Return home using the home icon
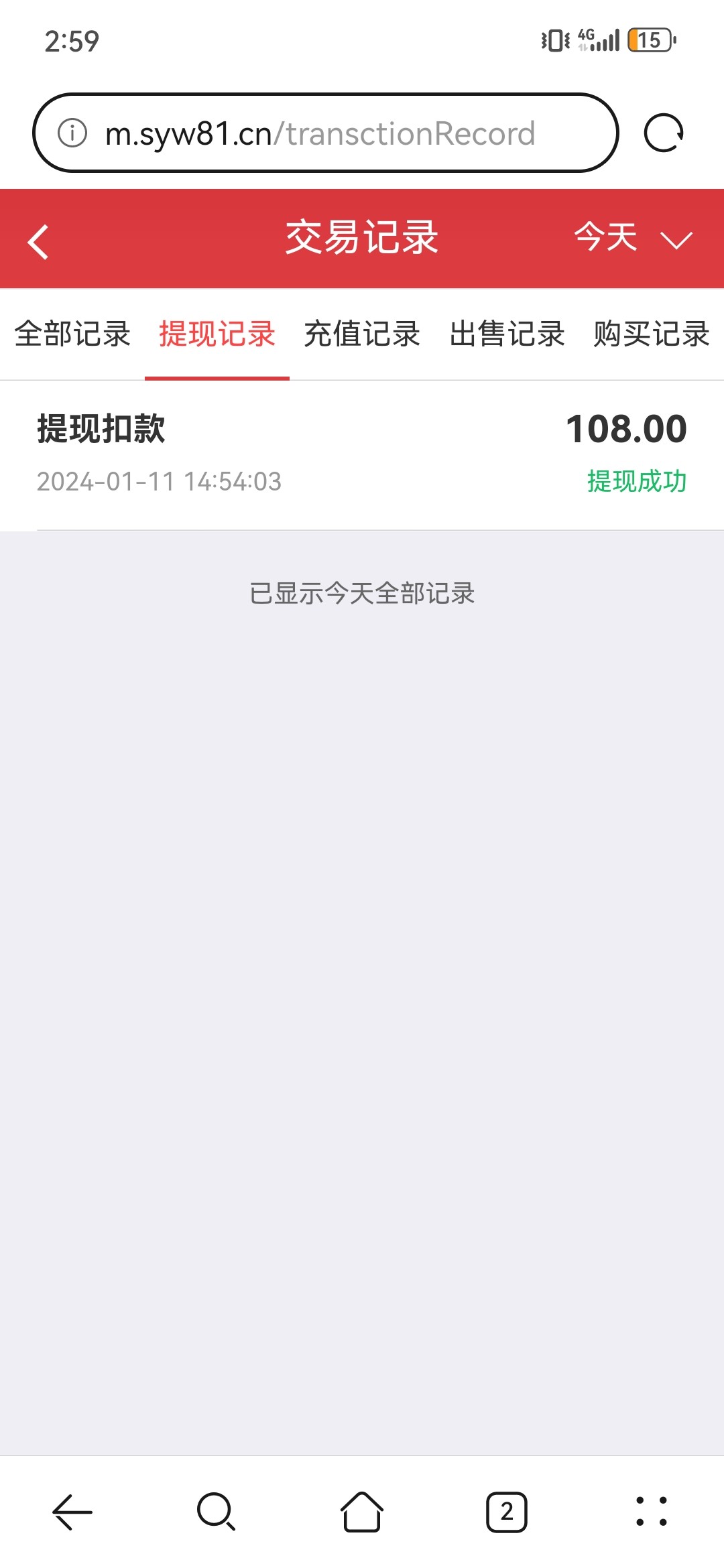 (361, 1511)
